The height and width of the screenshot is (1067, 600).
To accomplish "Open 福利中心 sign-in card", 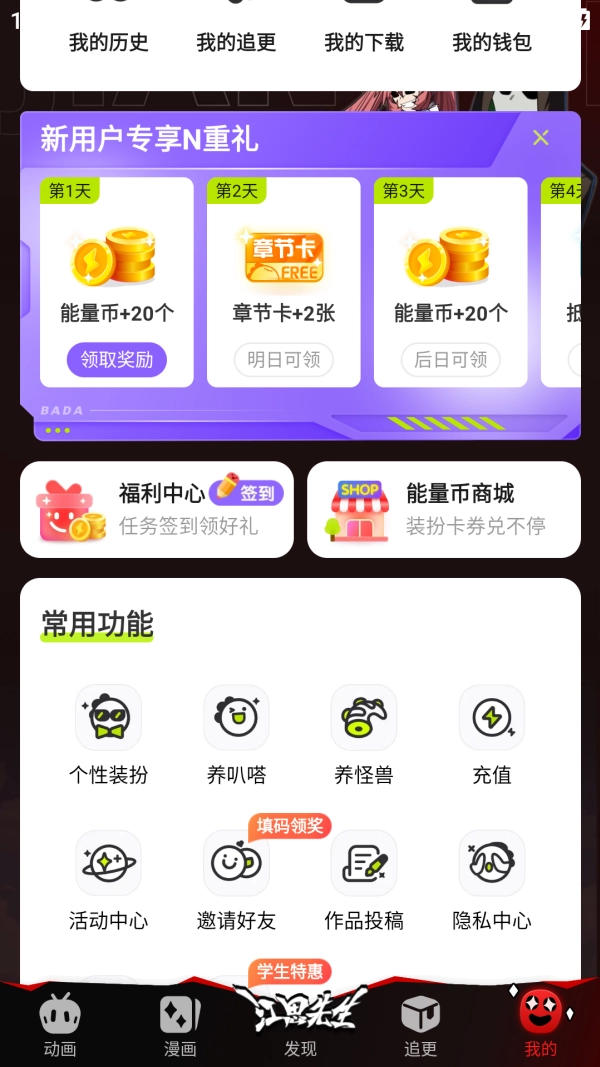I will click(x=157, y=509).
